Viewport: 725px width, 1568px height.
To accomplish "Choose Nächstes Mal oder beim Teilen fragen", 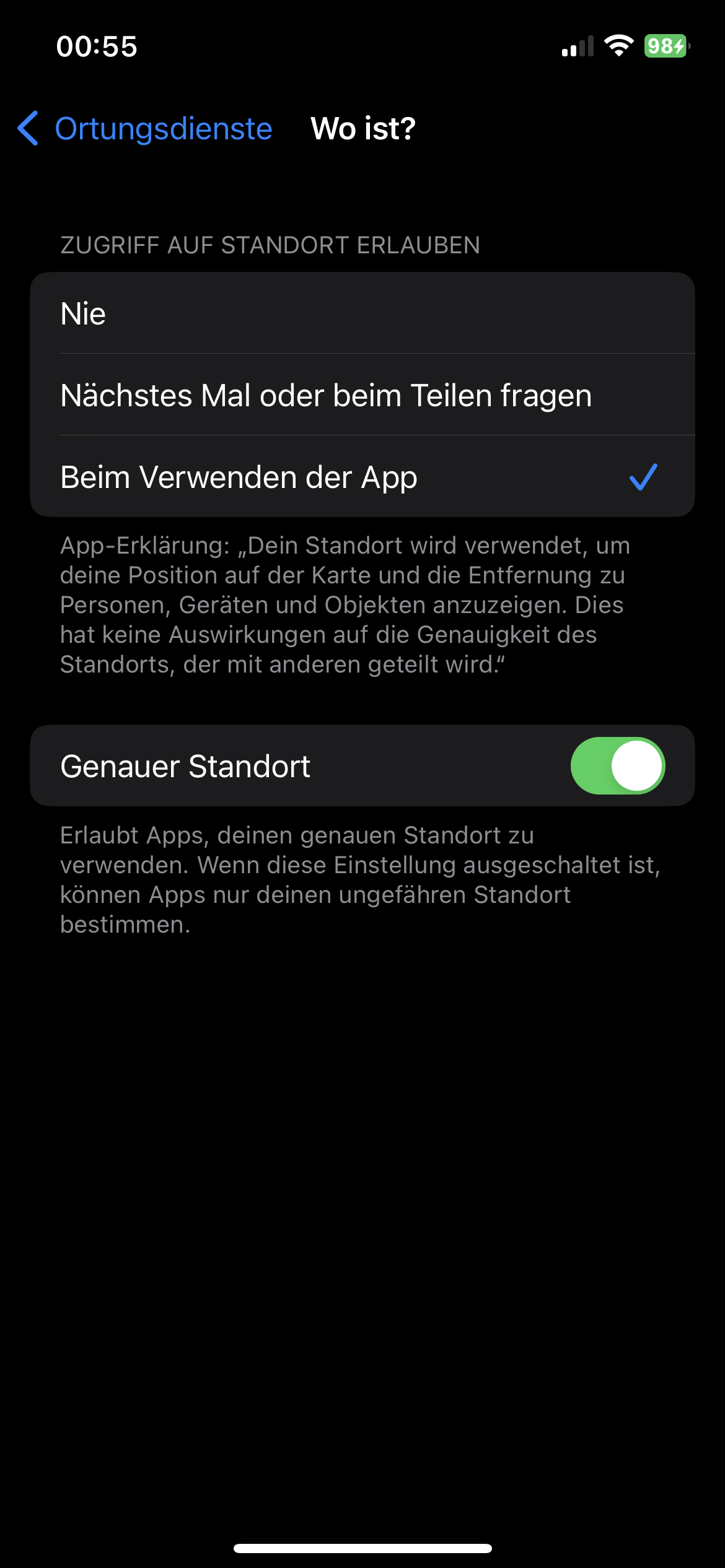I will 362,395.
